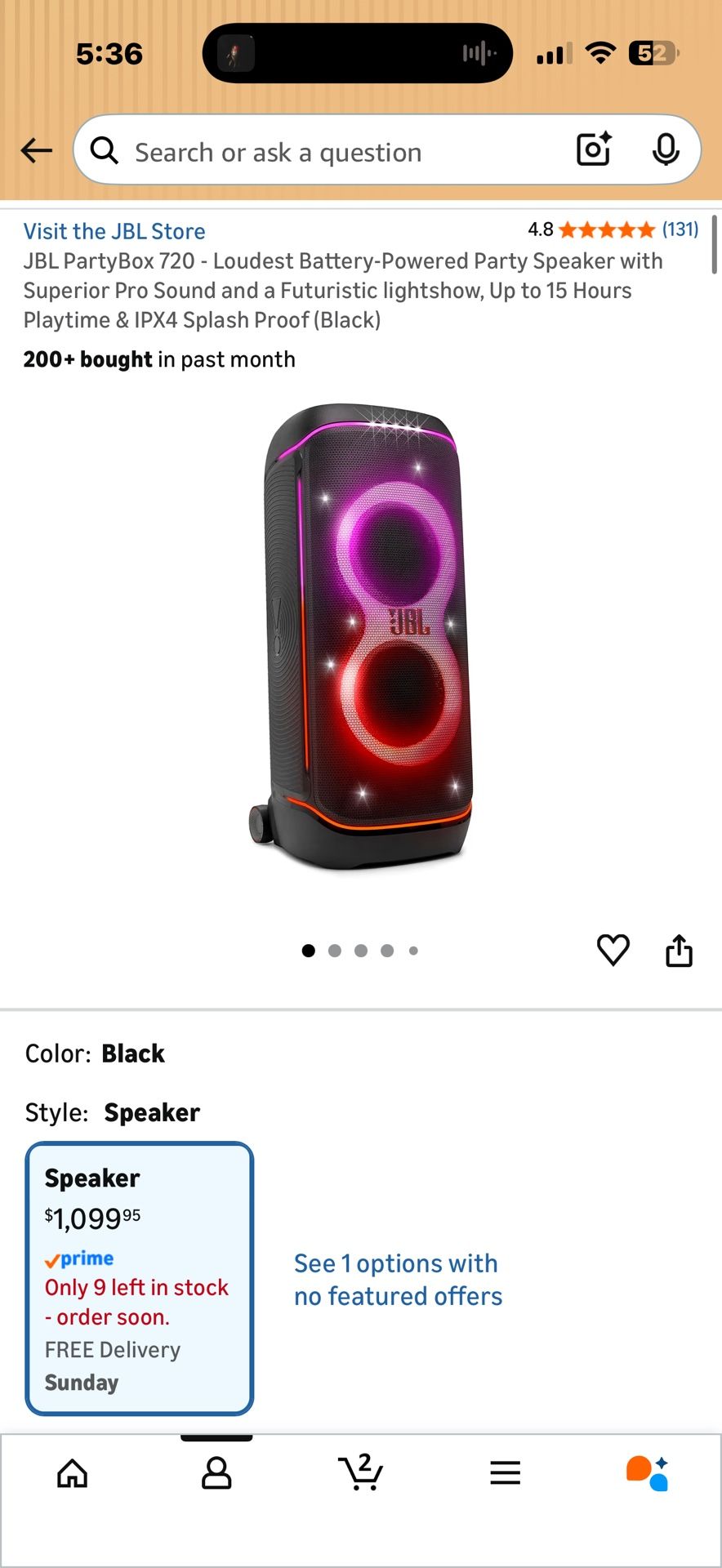Open the hamburger menu tab
The height and width of the screenshot is (1568, 722).
pyautogui.click(x=505, y=1473)
